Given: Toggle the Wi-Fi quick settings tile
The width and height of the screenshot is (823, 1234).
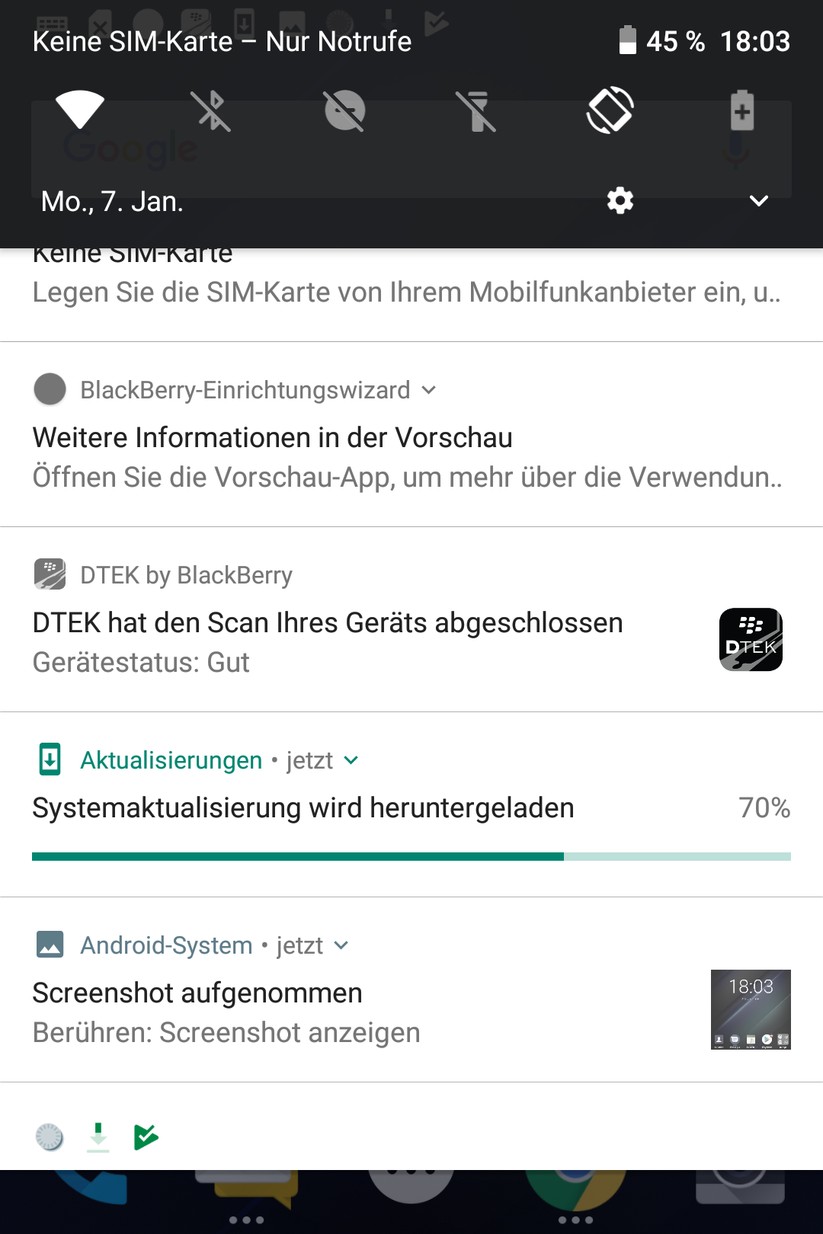Looking at the screenshot, I should [x=79, y=110].
